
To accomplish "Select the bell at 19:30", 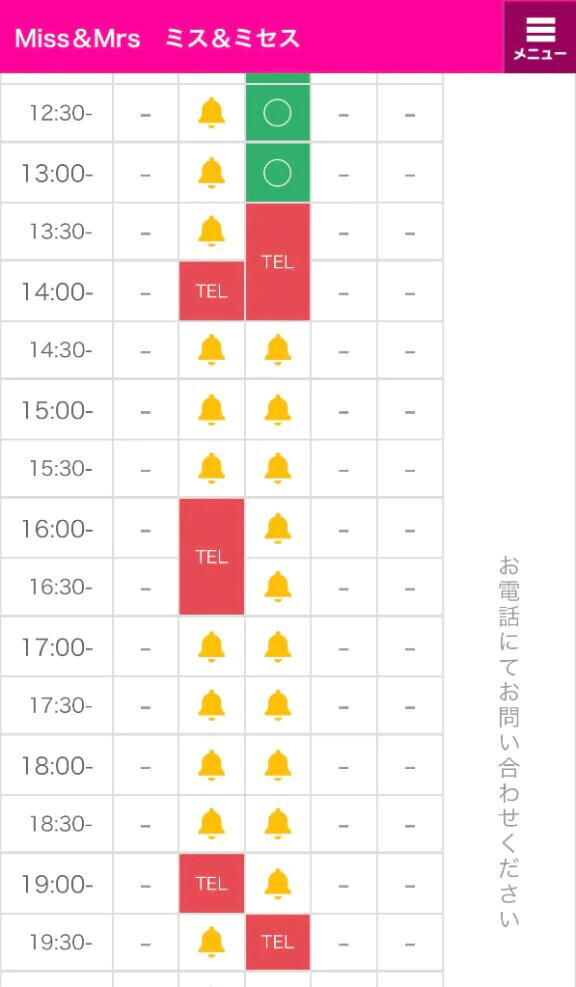I will point(212,942).
